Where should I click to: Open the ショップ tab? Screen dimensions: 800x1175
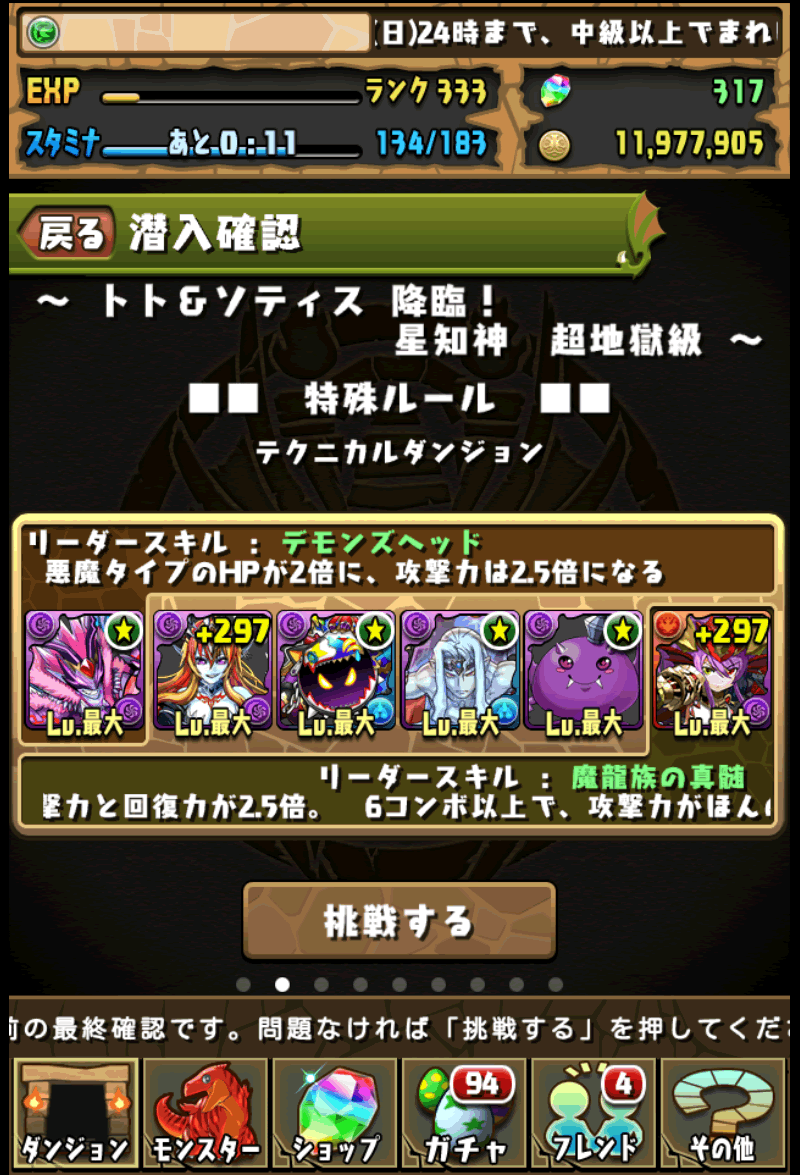click(334, 1111)
